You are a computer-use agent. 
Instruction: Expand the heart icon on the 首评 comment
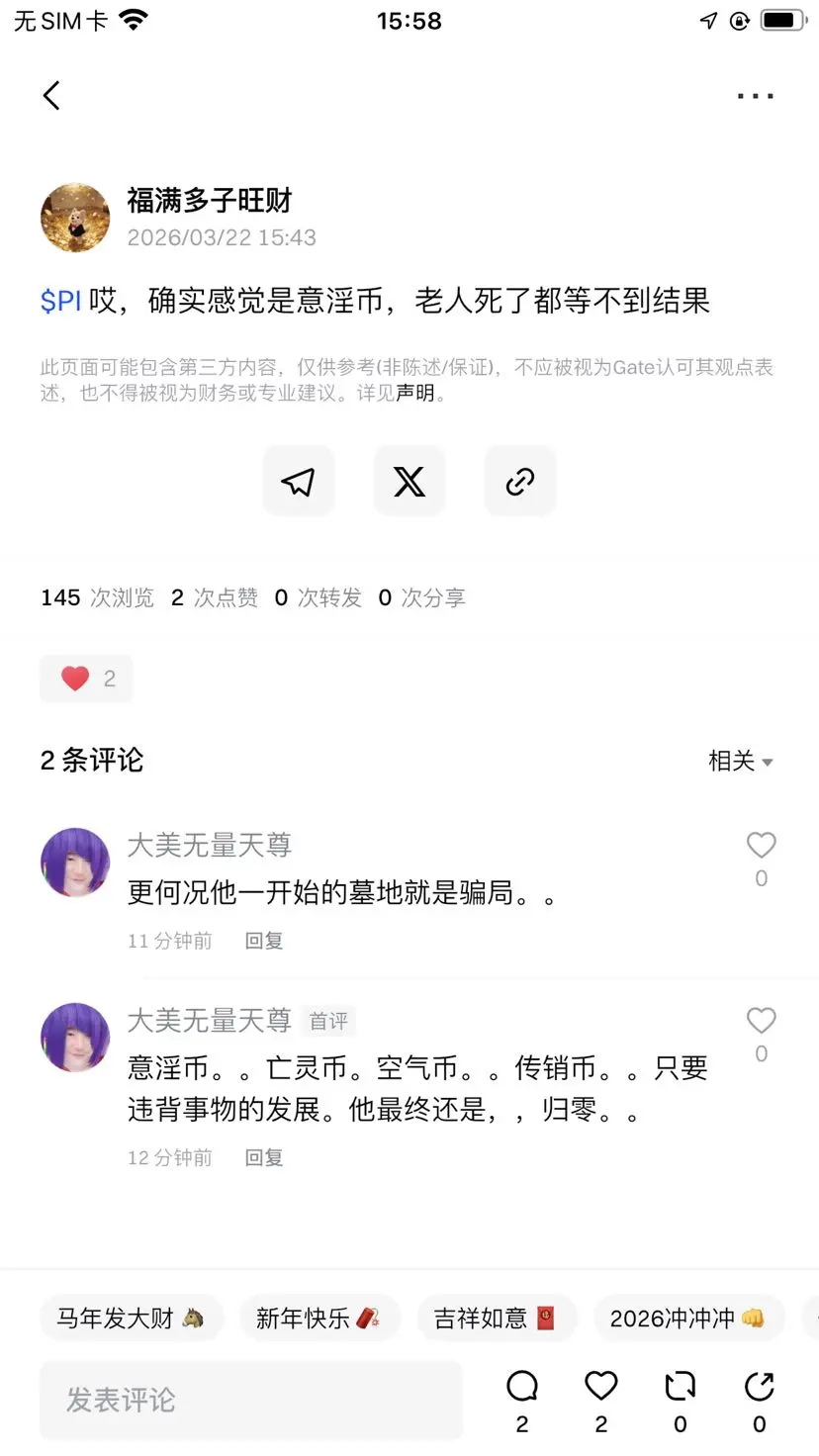(761, 1021)
